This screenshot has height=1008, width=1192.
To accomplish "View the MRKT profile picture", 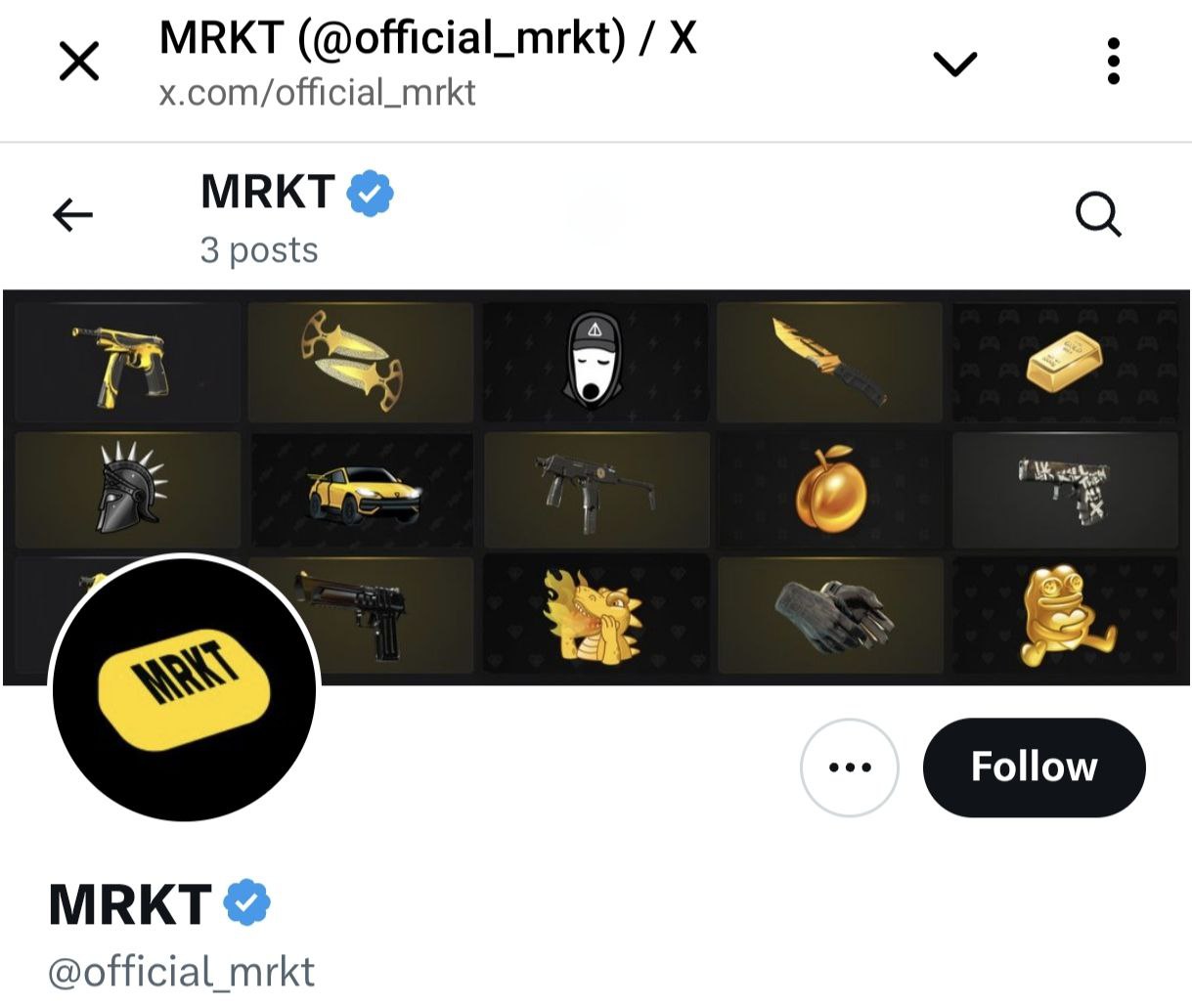I will click(x=184, y=689).
